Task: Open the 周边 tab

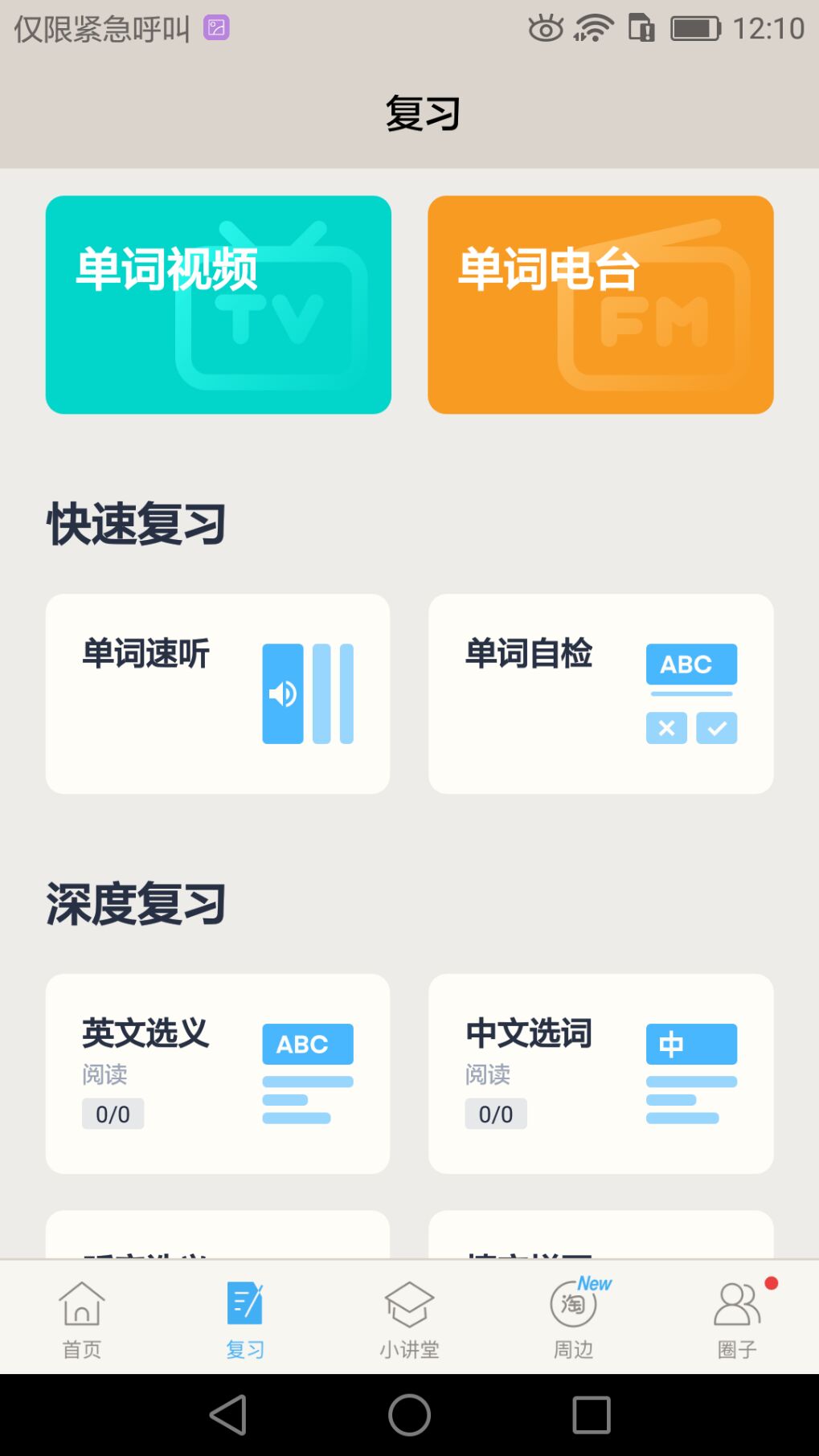Action: tap(573, 1318)
